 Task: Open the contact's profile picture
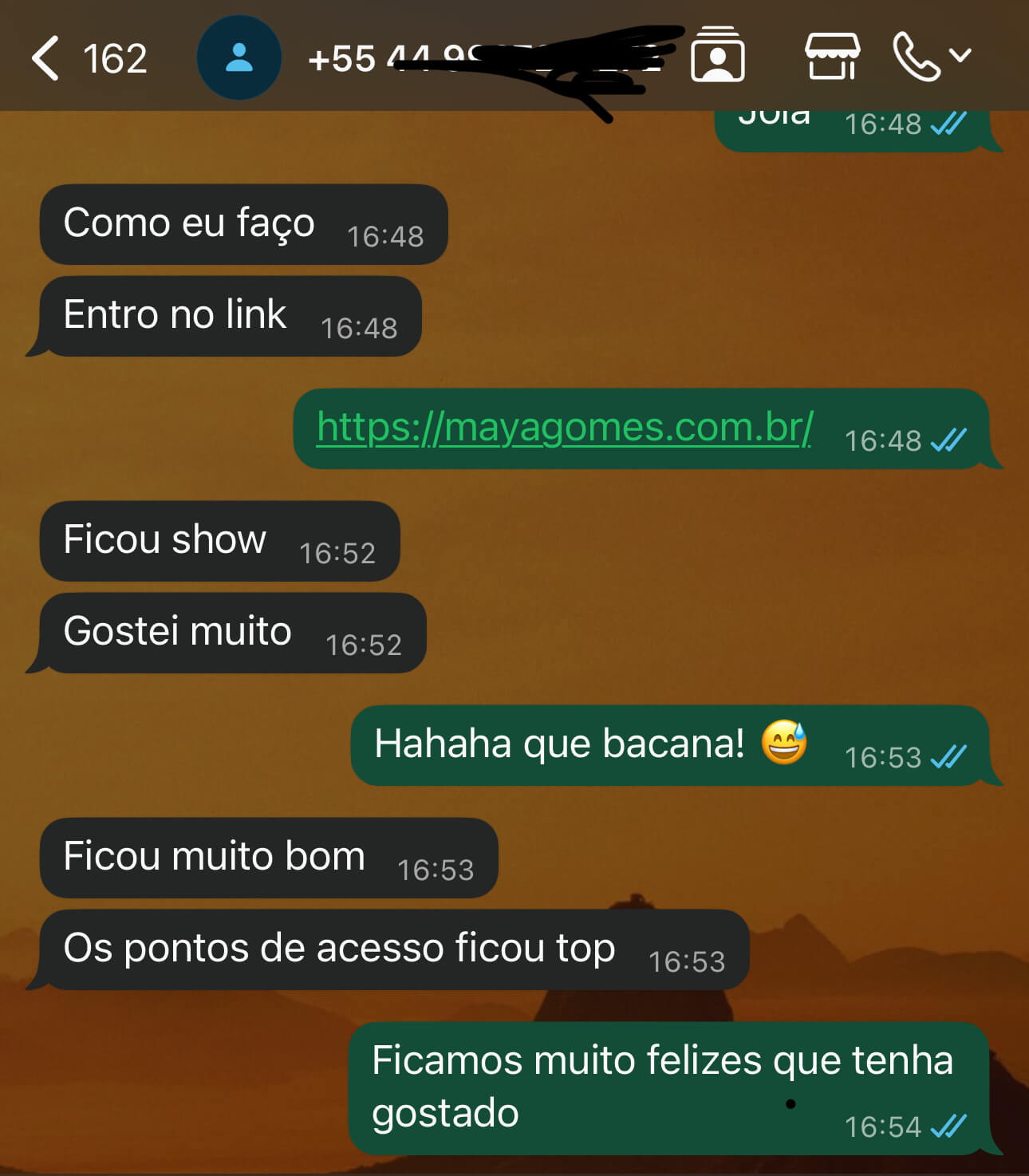239,58
